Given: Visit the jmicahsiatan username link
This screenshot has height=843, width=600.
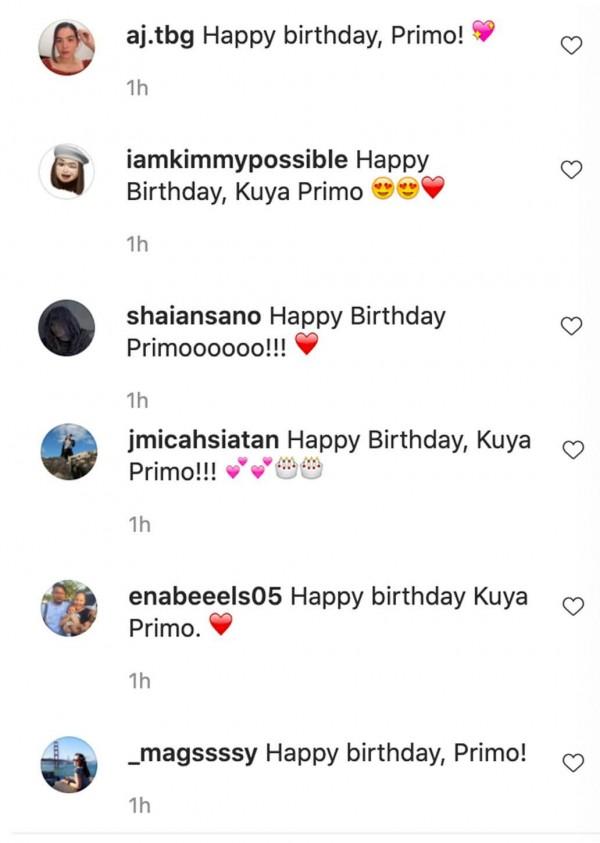Looking at the screenshot, I should [205, 440].
